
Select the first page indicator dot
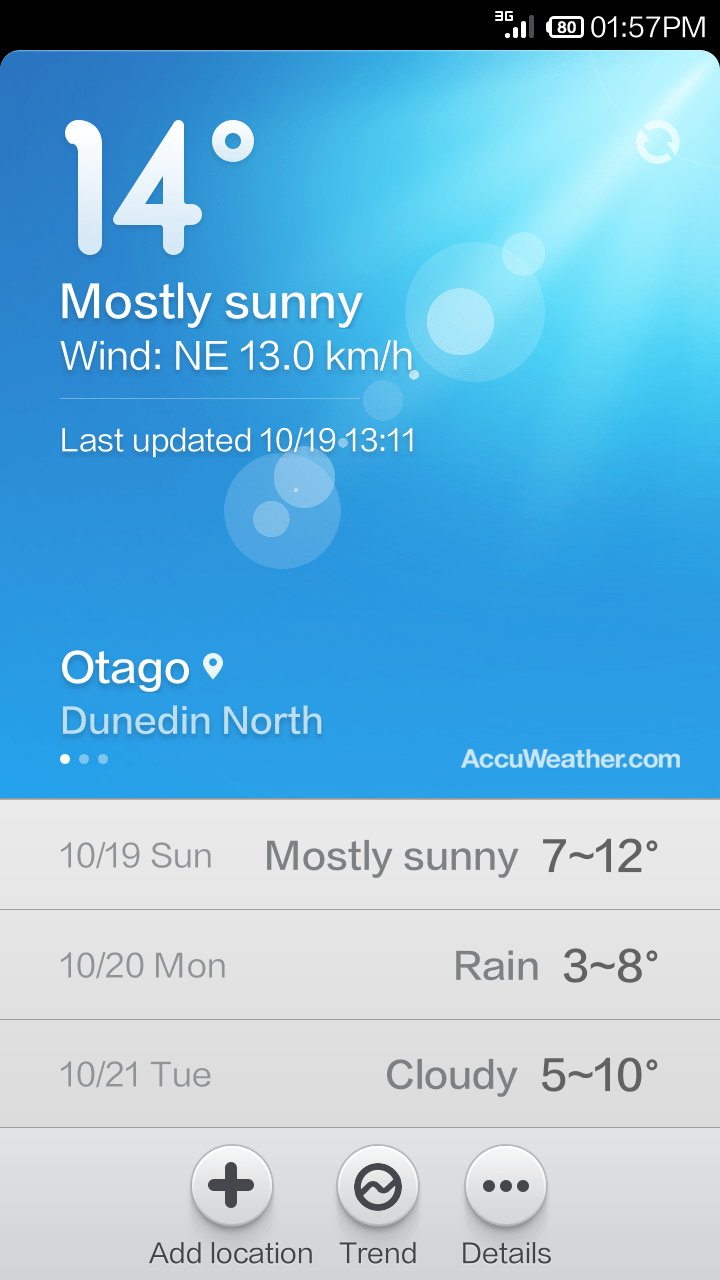point(65,759)
